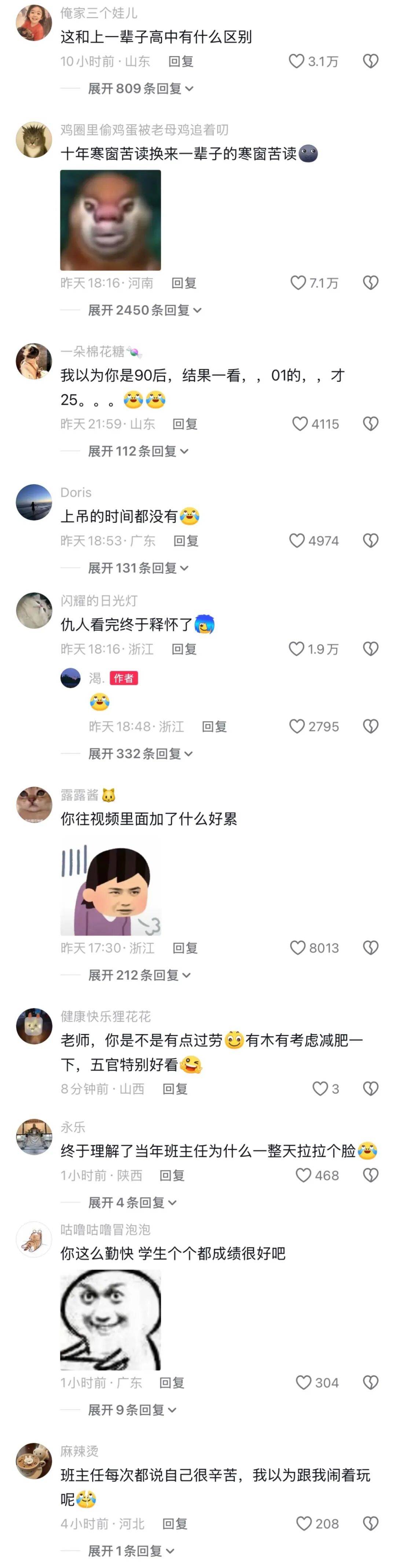Expand 112 replies under 一朵棉花糖
396x1568 pixels.
pyautogui.click(x=138, y=451)
